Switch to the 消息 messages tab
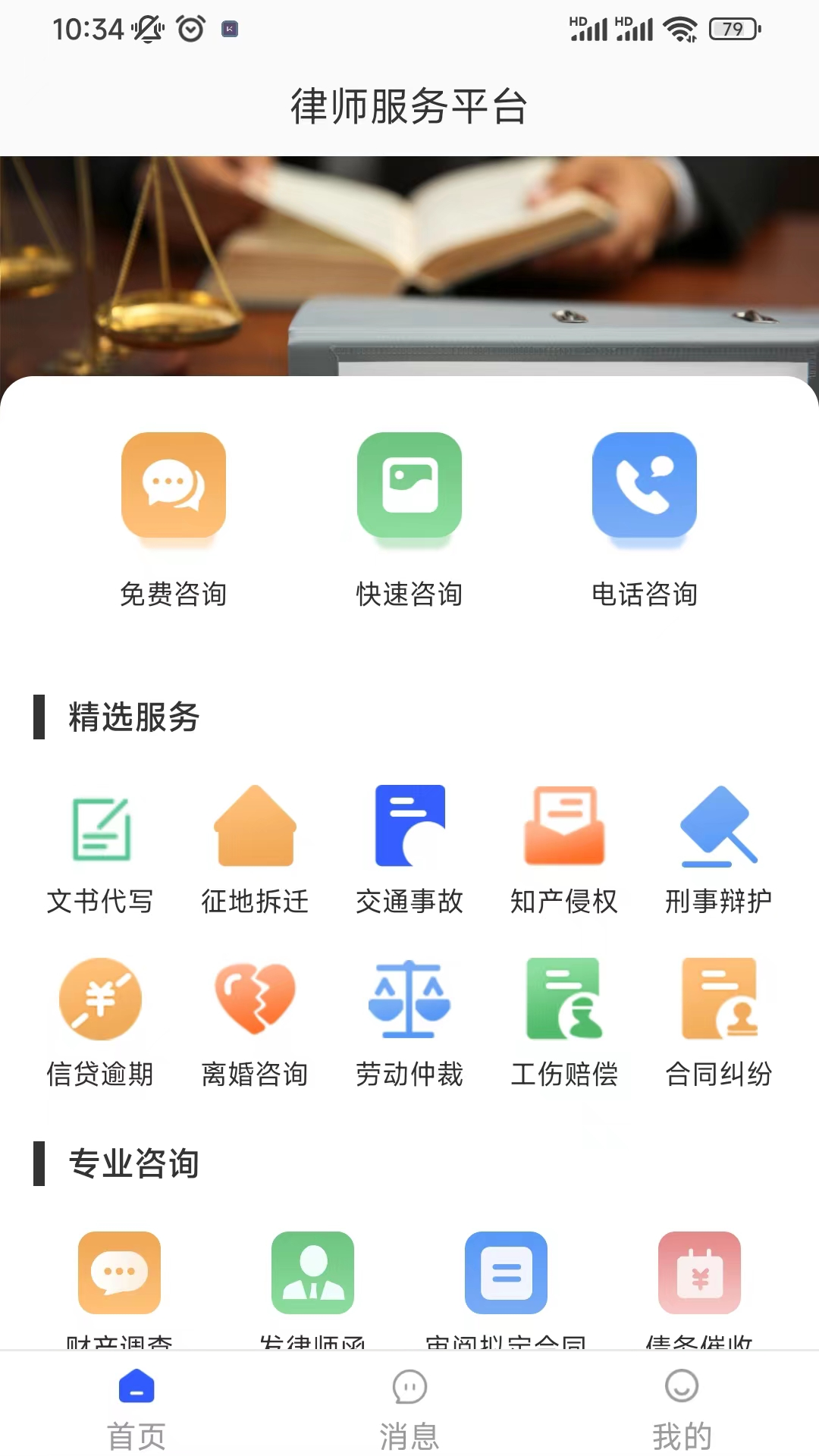The width and height of the screenshot is (819, 1456). pos(409,1407)
